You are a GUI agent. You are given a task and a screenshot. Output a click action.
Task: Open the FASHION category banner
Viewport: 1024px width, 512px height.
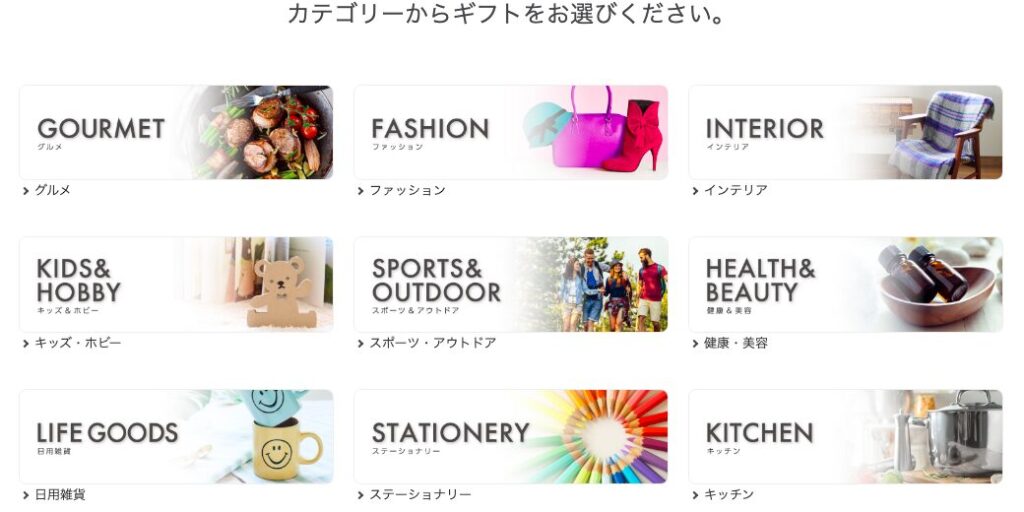point(510,132)
